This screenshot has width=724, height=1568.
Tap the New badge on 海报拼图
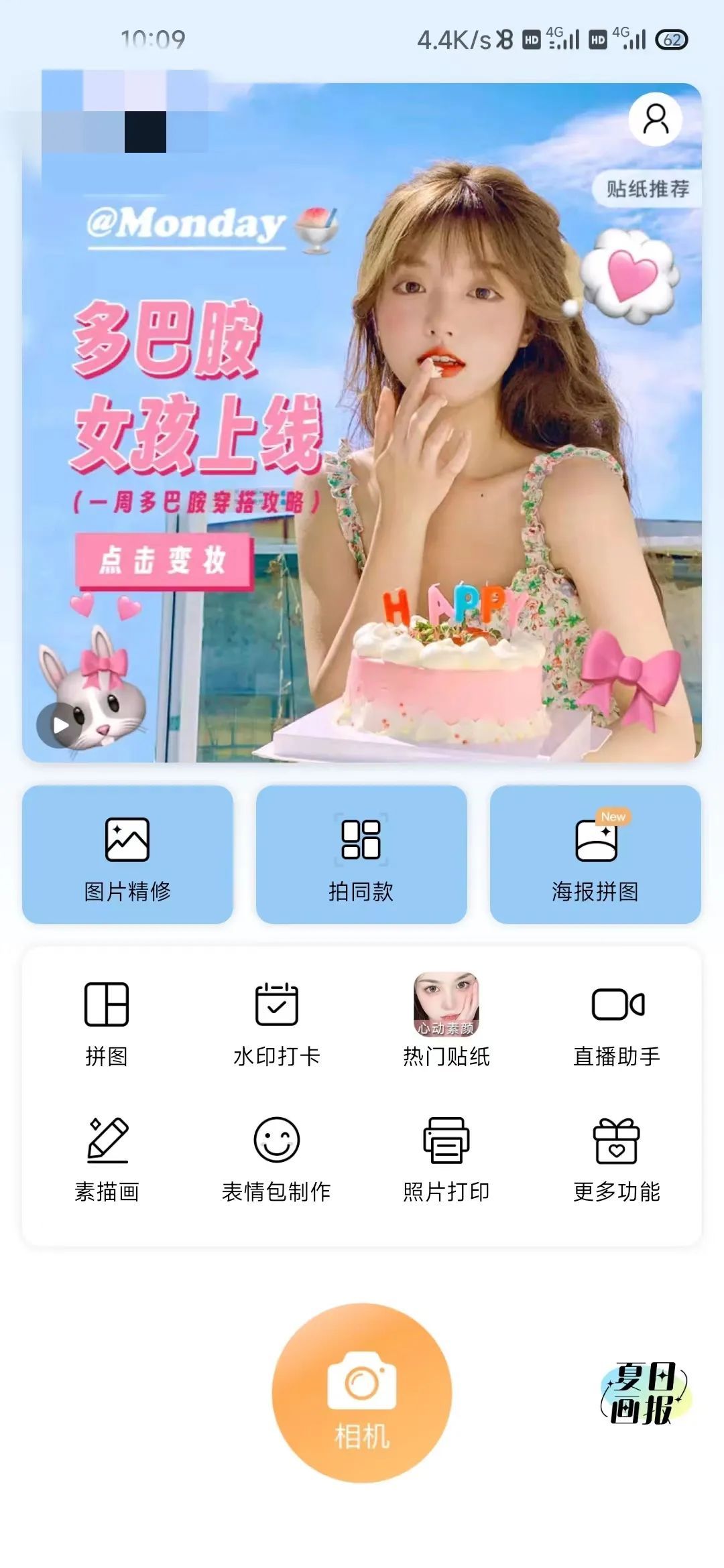615,817
